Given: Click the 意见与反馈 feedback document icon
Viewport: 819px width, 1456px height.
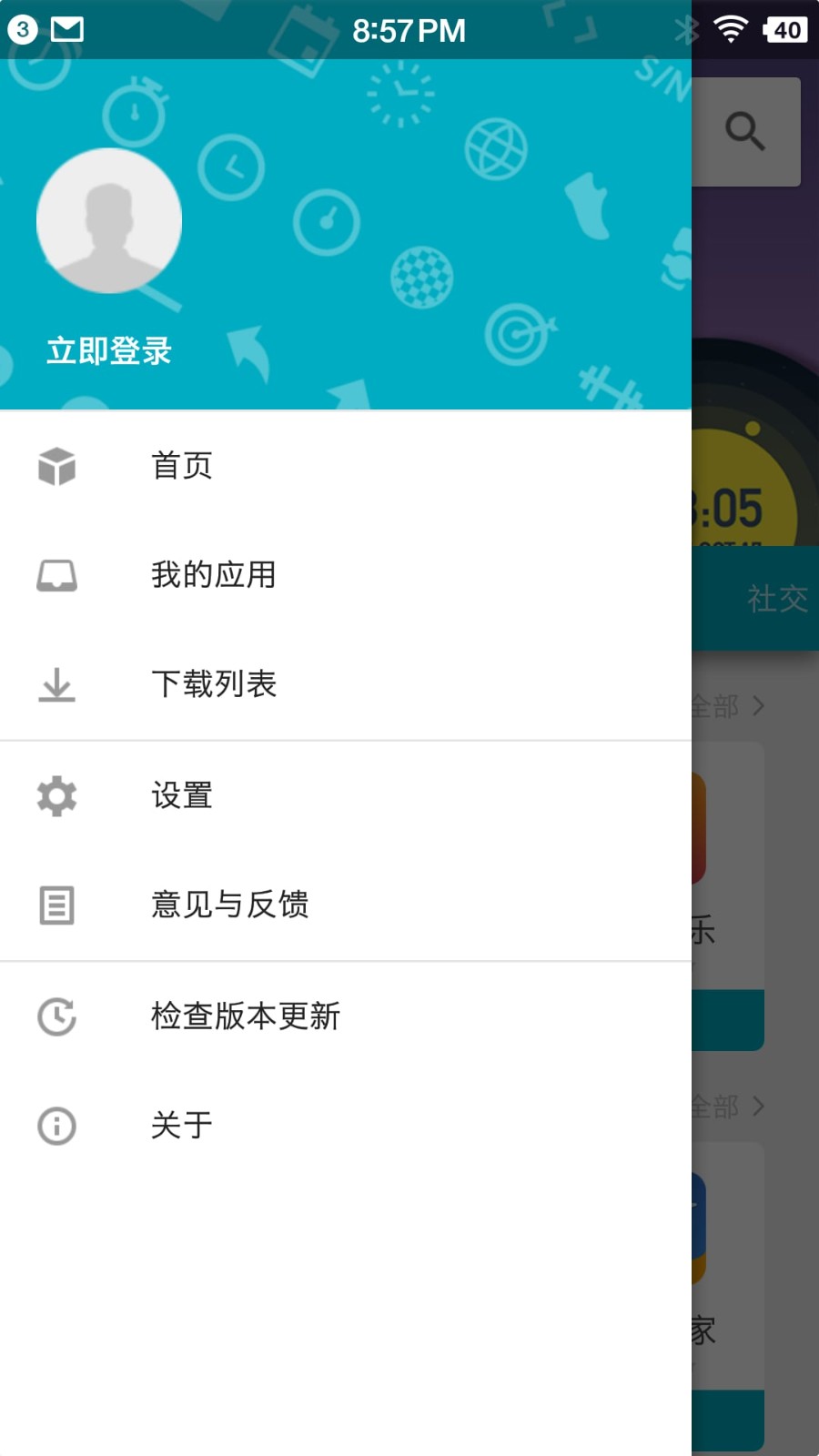Looking at the screenshot, I should pyautogui.click(x=57, y=906).
